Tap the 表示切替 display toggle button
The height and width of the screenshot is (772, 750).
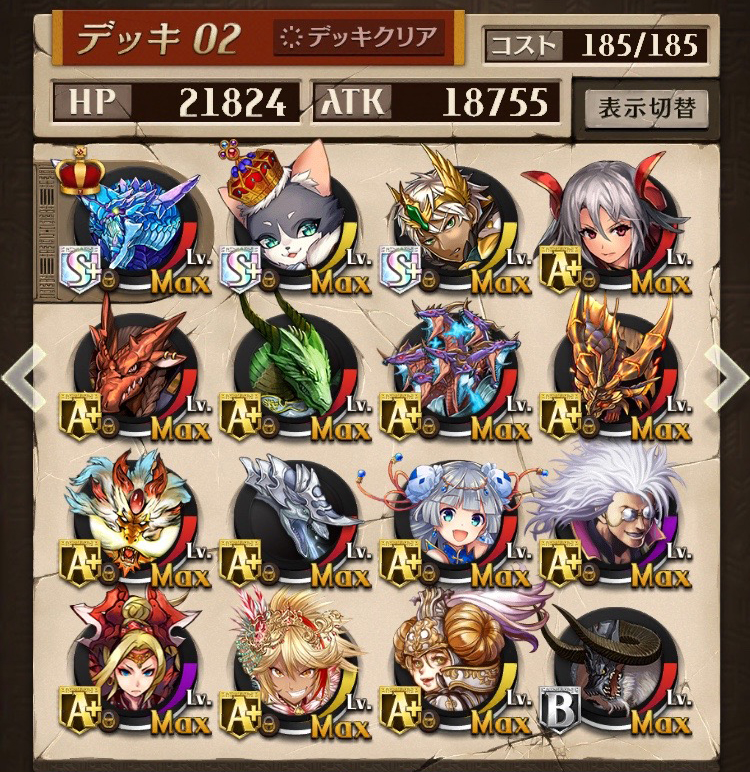pyautogui.click(x=646, y=107)
